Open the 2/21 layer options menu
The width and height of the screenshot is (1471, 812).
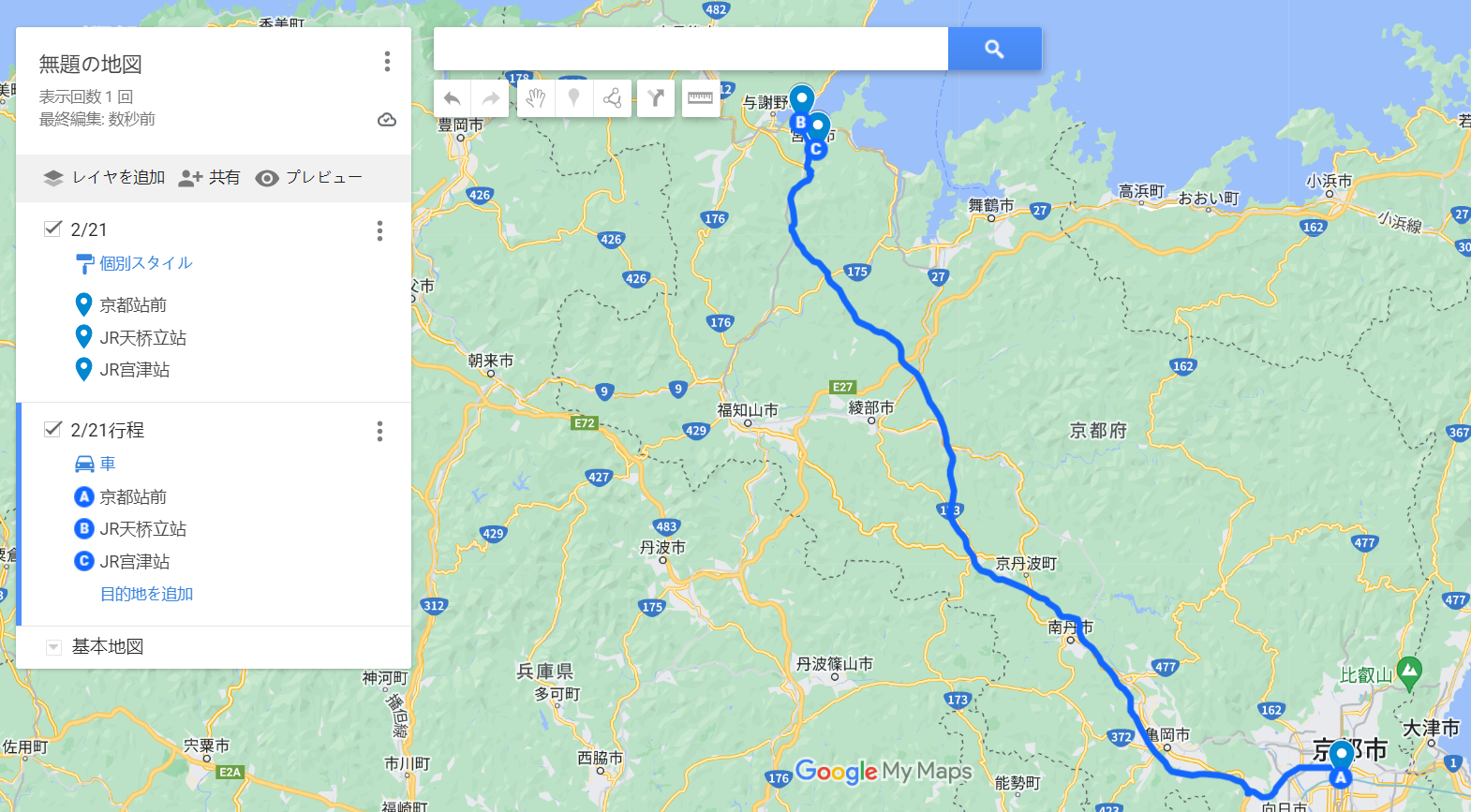(379, 230)
